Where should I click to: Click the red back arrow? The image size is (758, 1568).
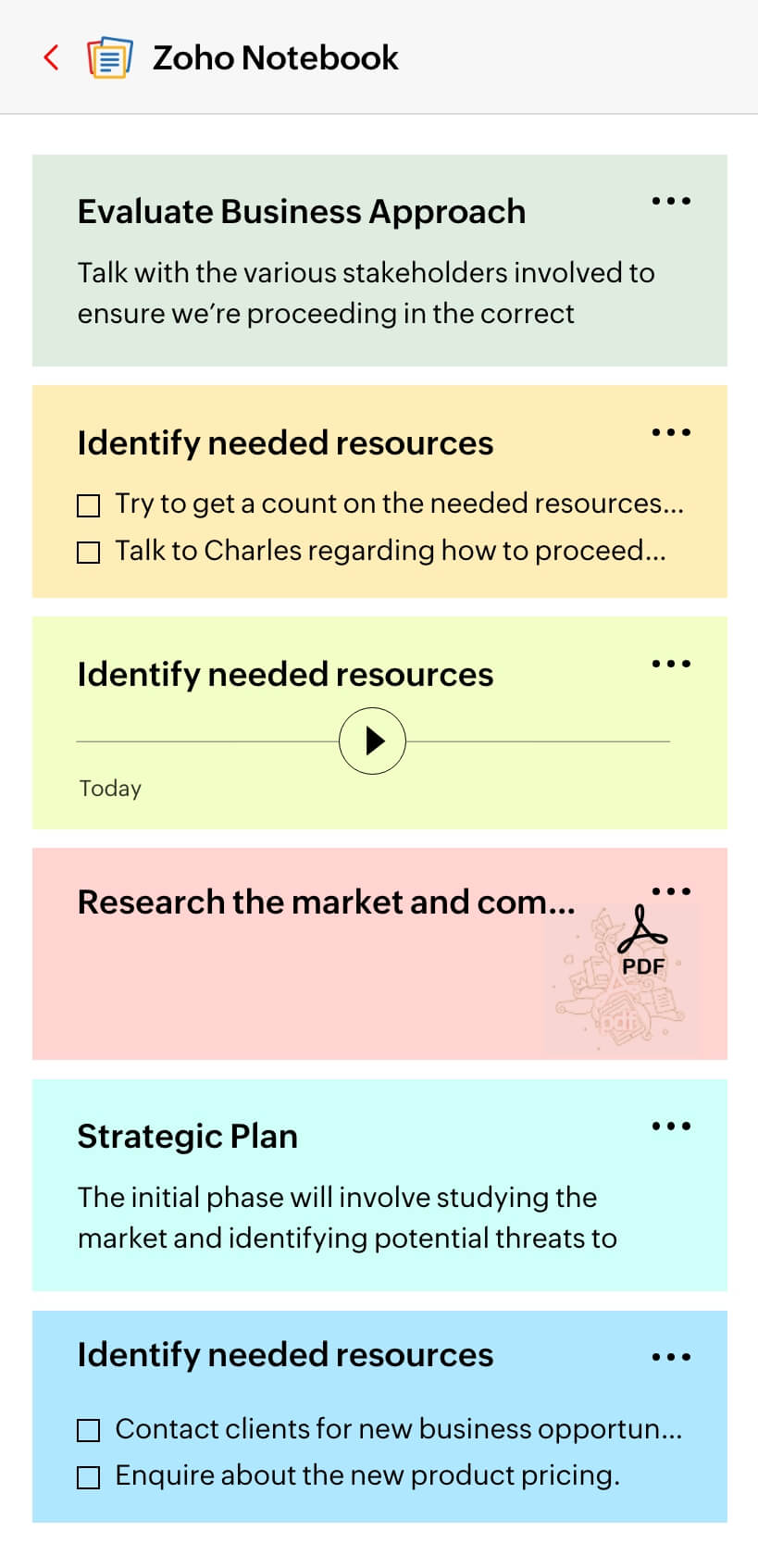(50, 57)
